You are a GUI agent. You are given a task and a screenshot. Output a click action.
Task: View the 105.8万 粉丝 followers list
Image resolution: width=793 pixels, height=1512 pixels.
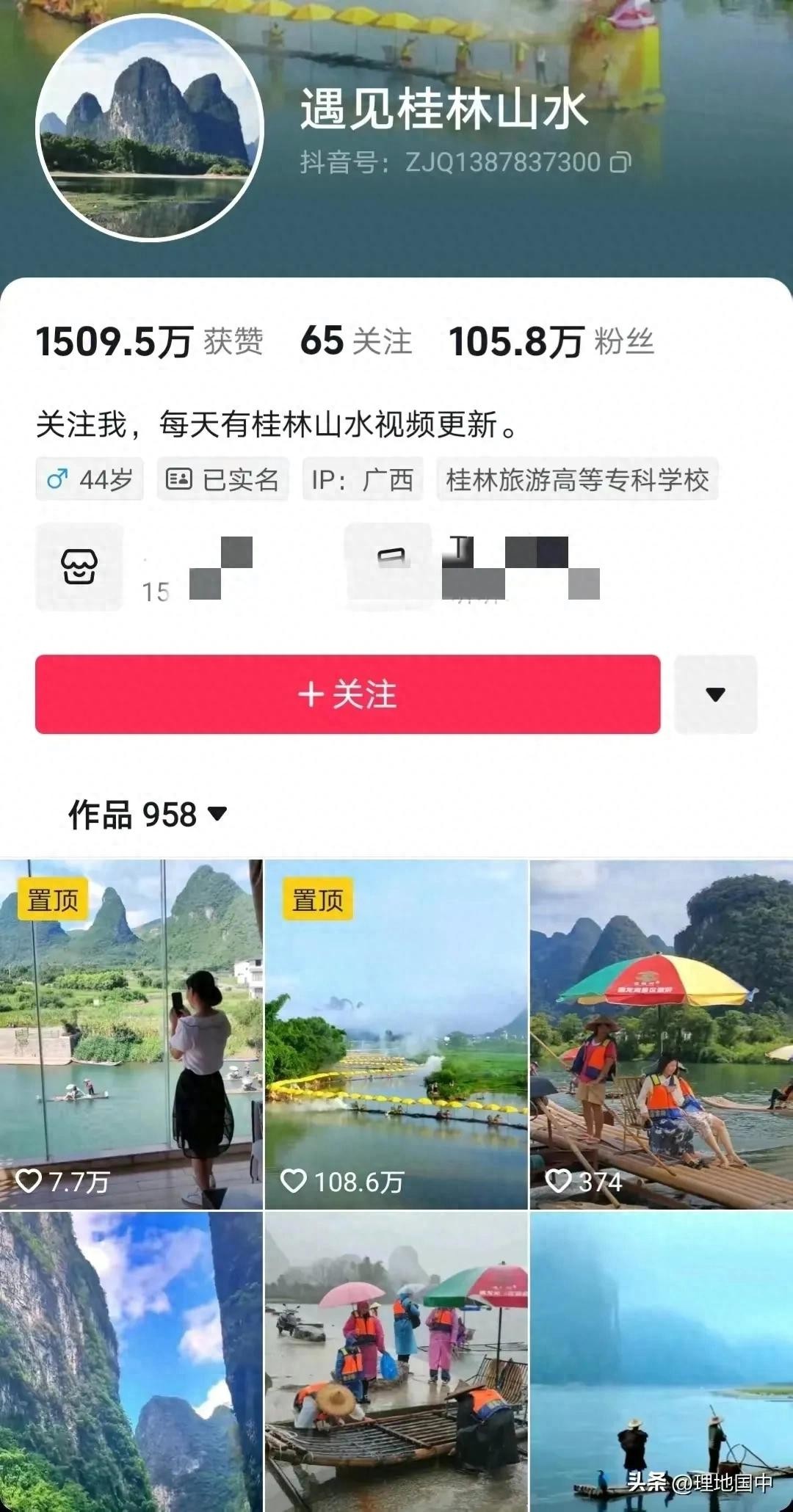click(x=551, y=342)
